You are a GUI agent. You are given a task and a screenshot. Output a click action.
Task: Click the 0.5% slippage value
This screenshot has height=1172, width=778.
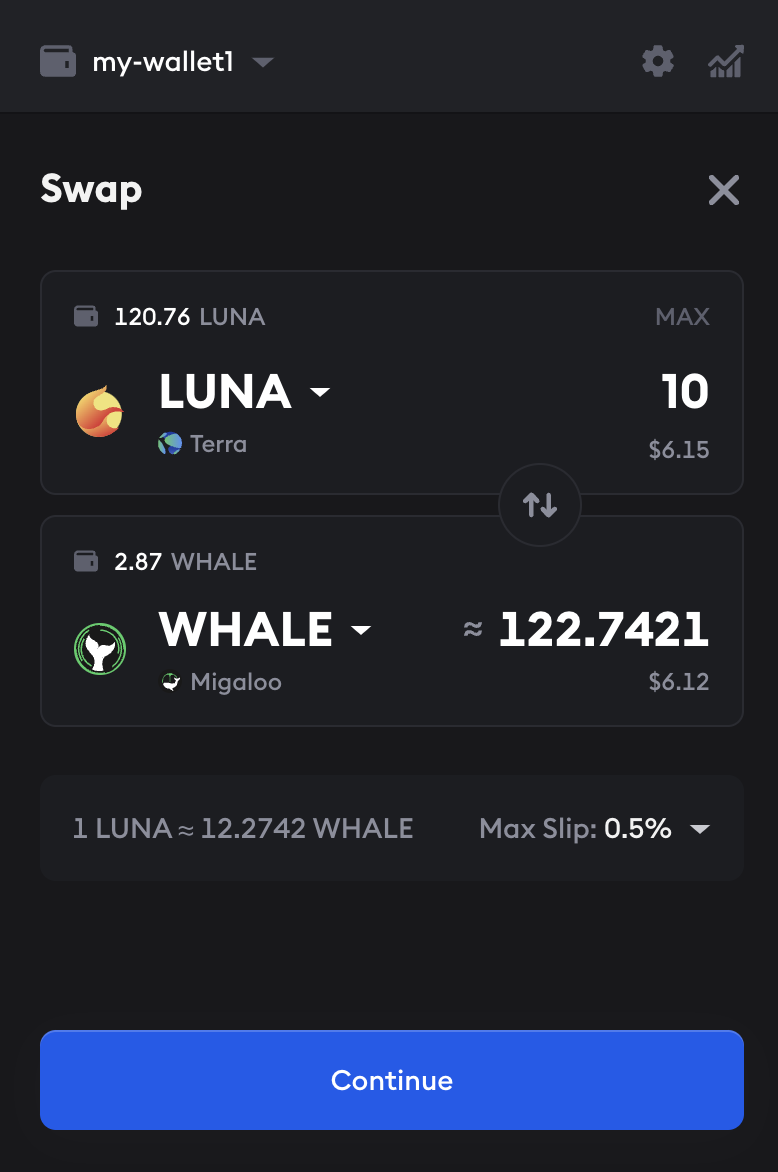(639, 828)
